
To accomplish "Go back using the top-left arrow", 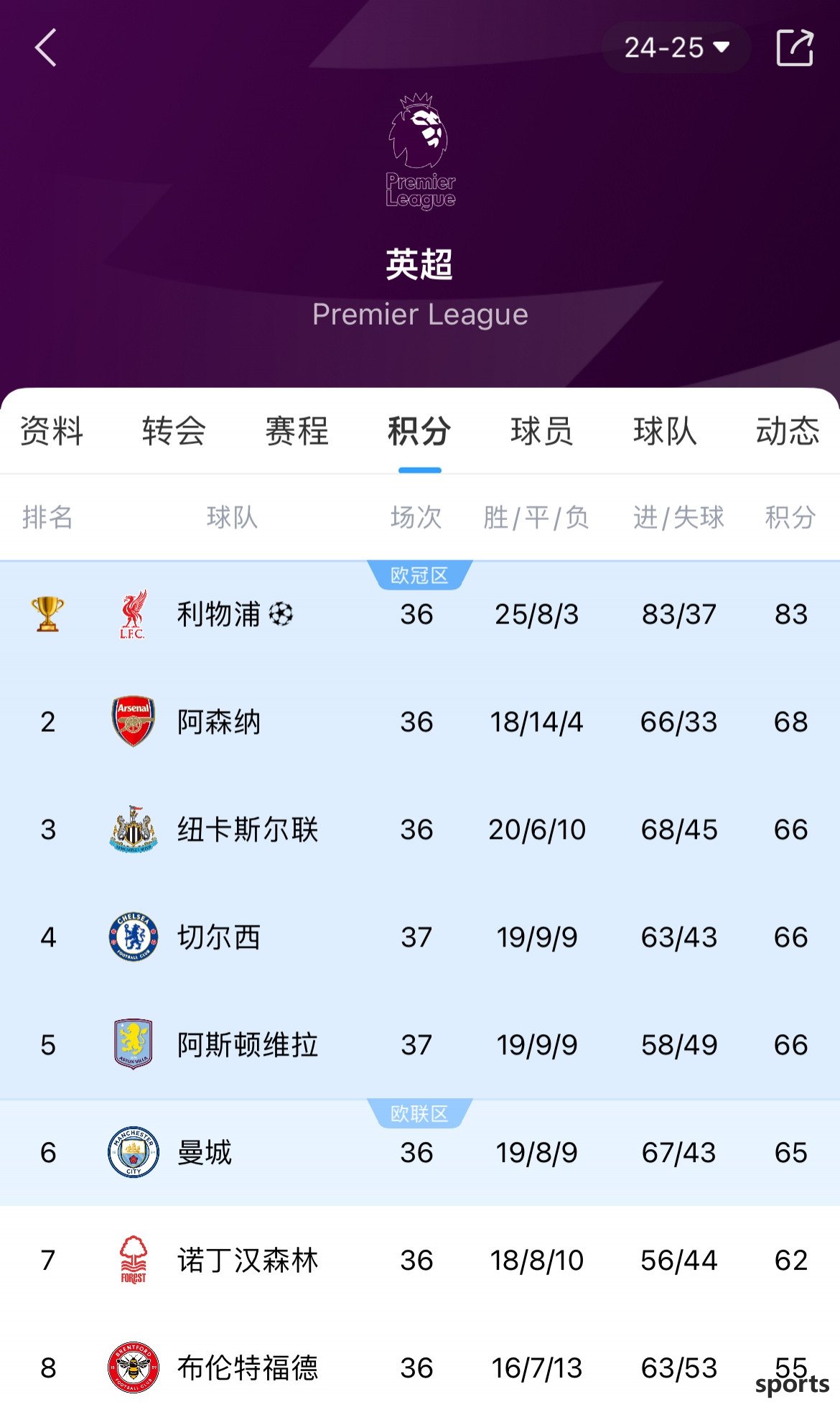I will click(46, 48).
